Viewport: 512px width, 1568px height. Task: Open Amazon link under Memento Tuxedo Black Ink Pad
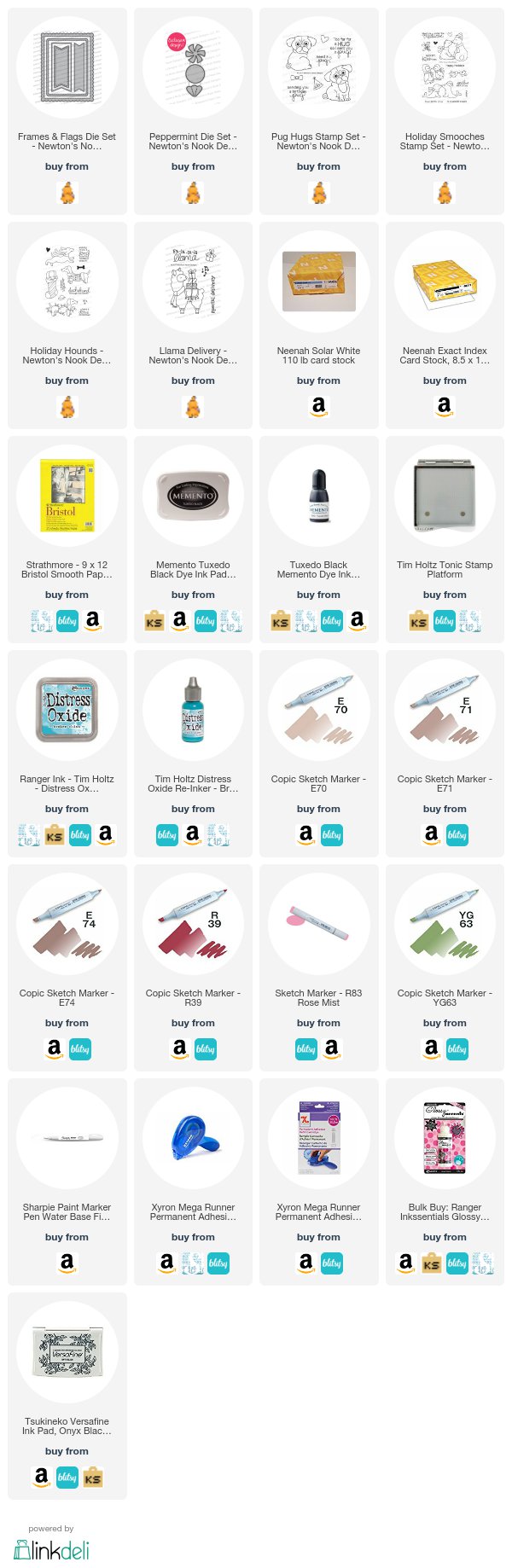[179, 621]
